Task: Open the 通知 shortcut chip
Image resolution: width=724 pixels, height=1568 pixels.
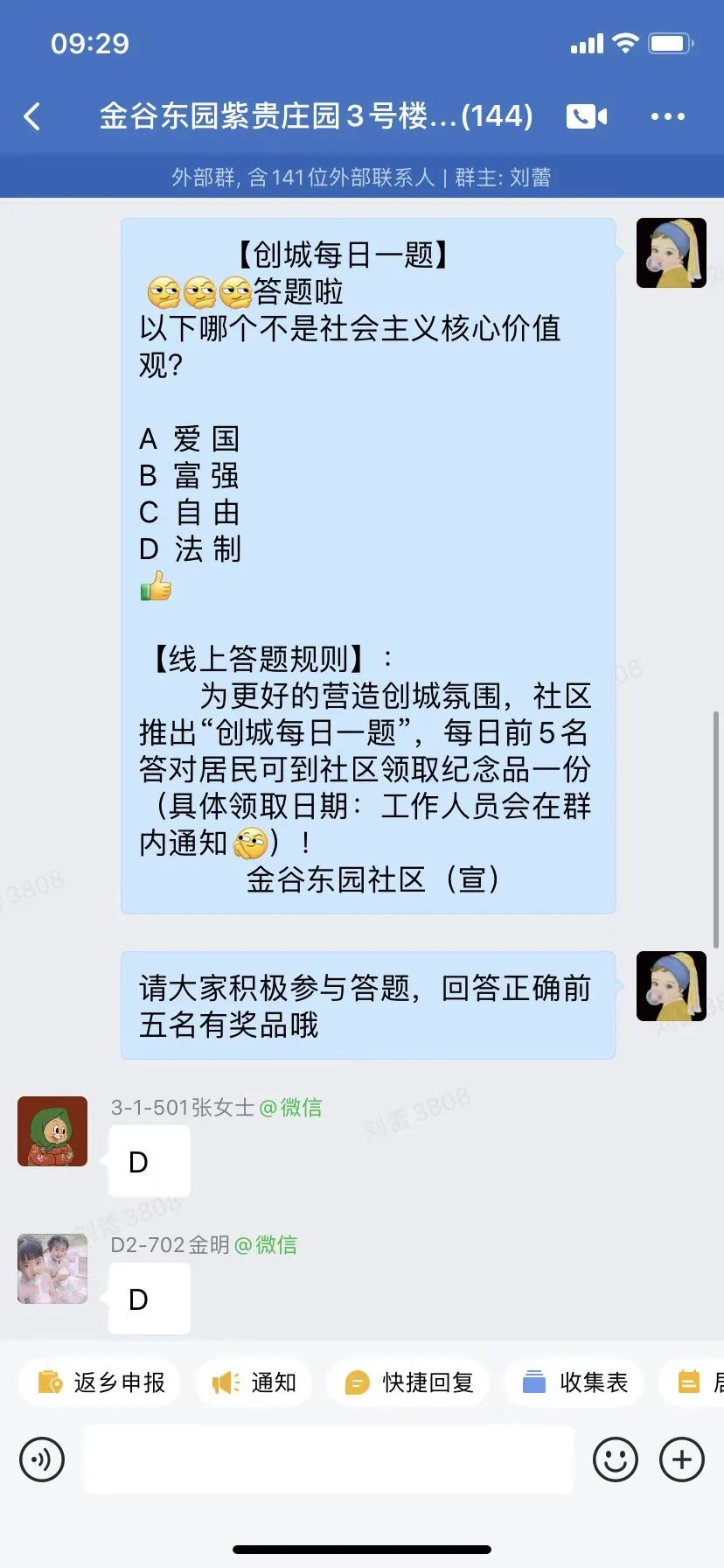Action: (254, 1382)
